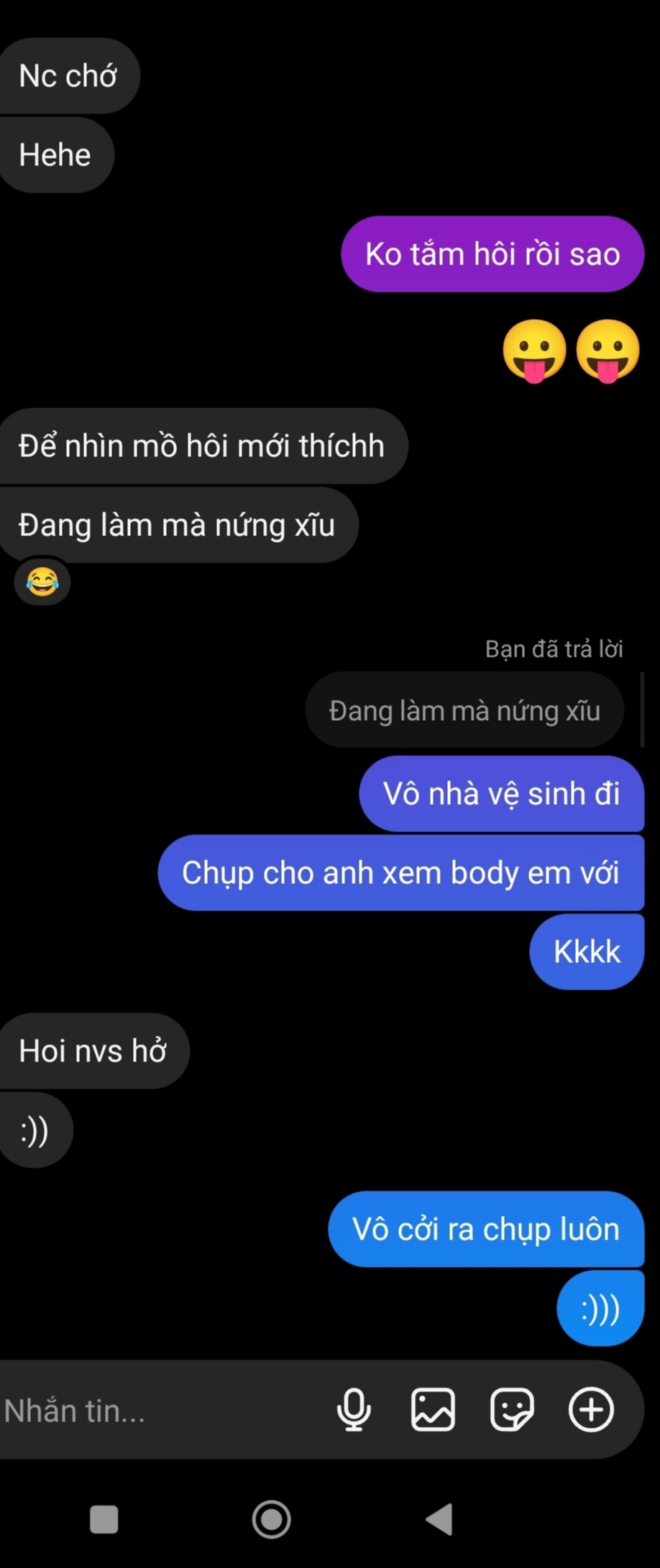
Task: Open the sticker picker
Action: pyautogui.click(x=512, y=1410)
